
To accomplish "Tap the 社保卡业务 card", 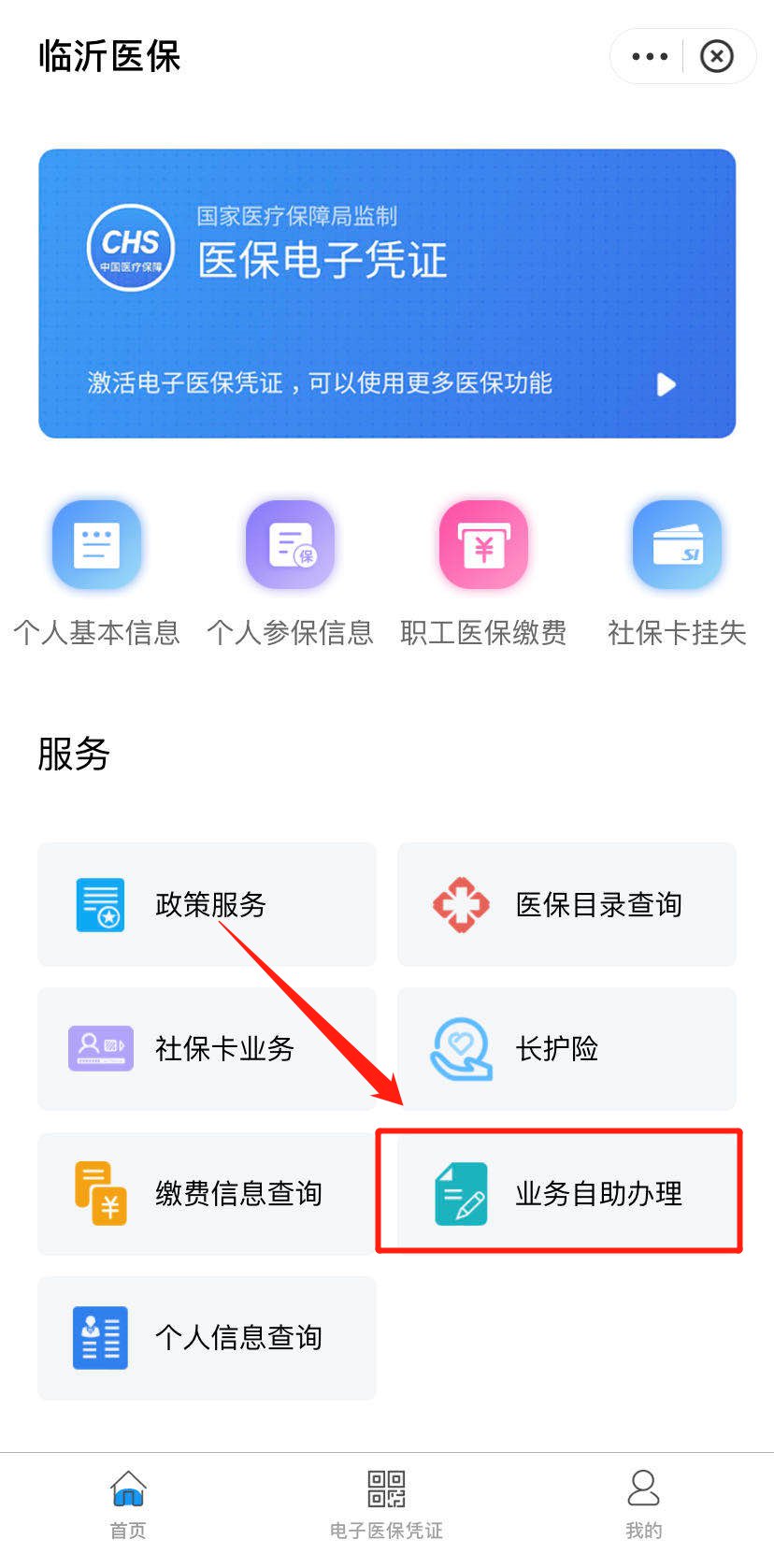I will point(207,1049).
